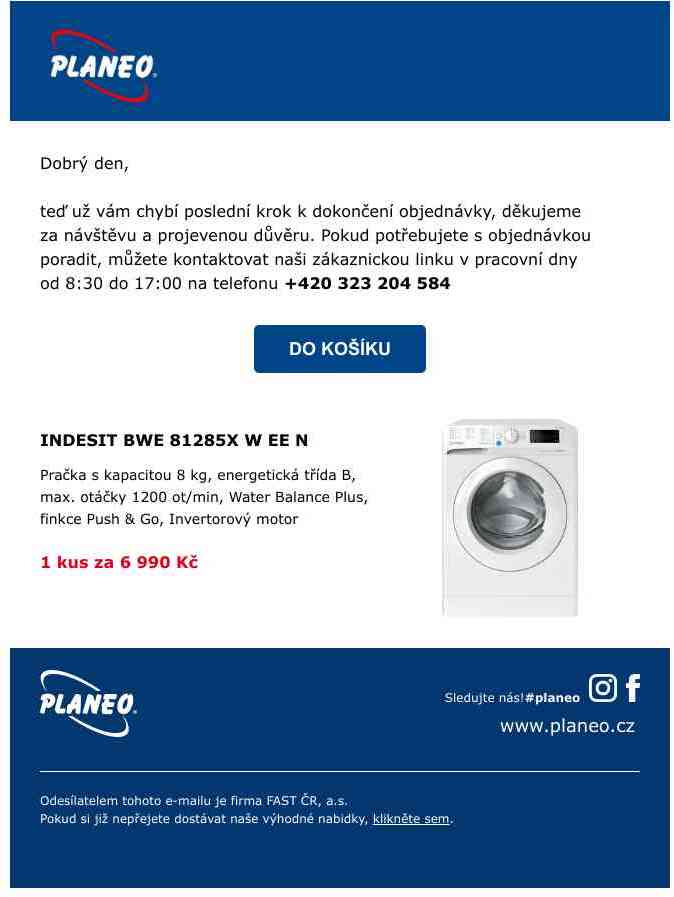Open the www.planeo.cz link
This screenshot has height=897, width=674.
pos(567,726)
